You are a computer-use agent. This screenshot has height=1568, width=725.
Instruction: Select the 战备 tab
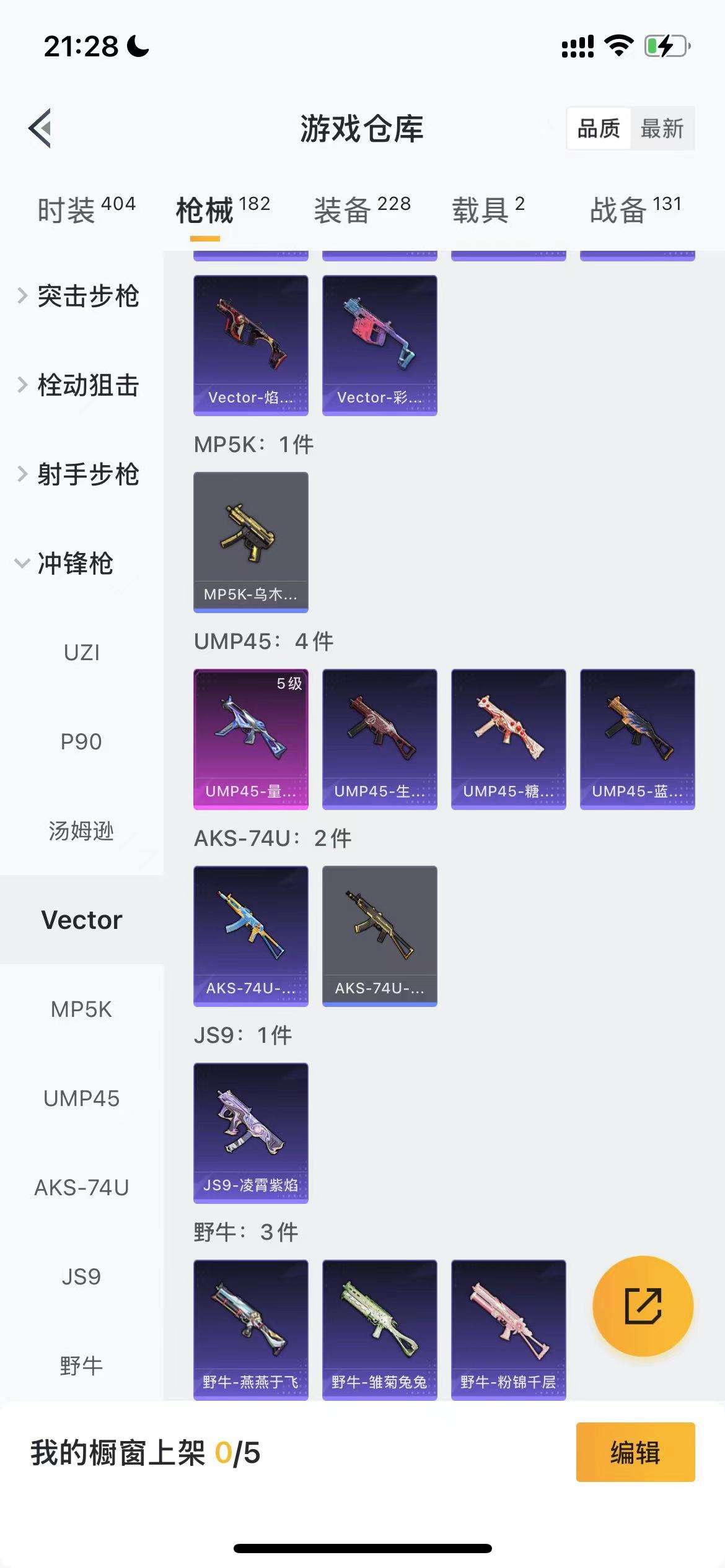coord(635,209)
